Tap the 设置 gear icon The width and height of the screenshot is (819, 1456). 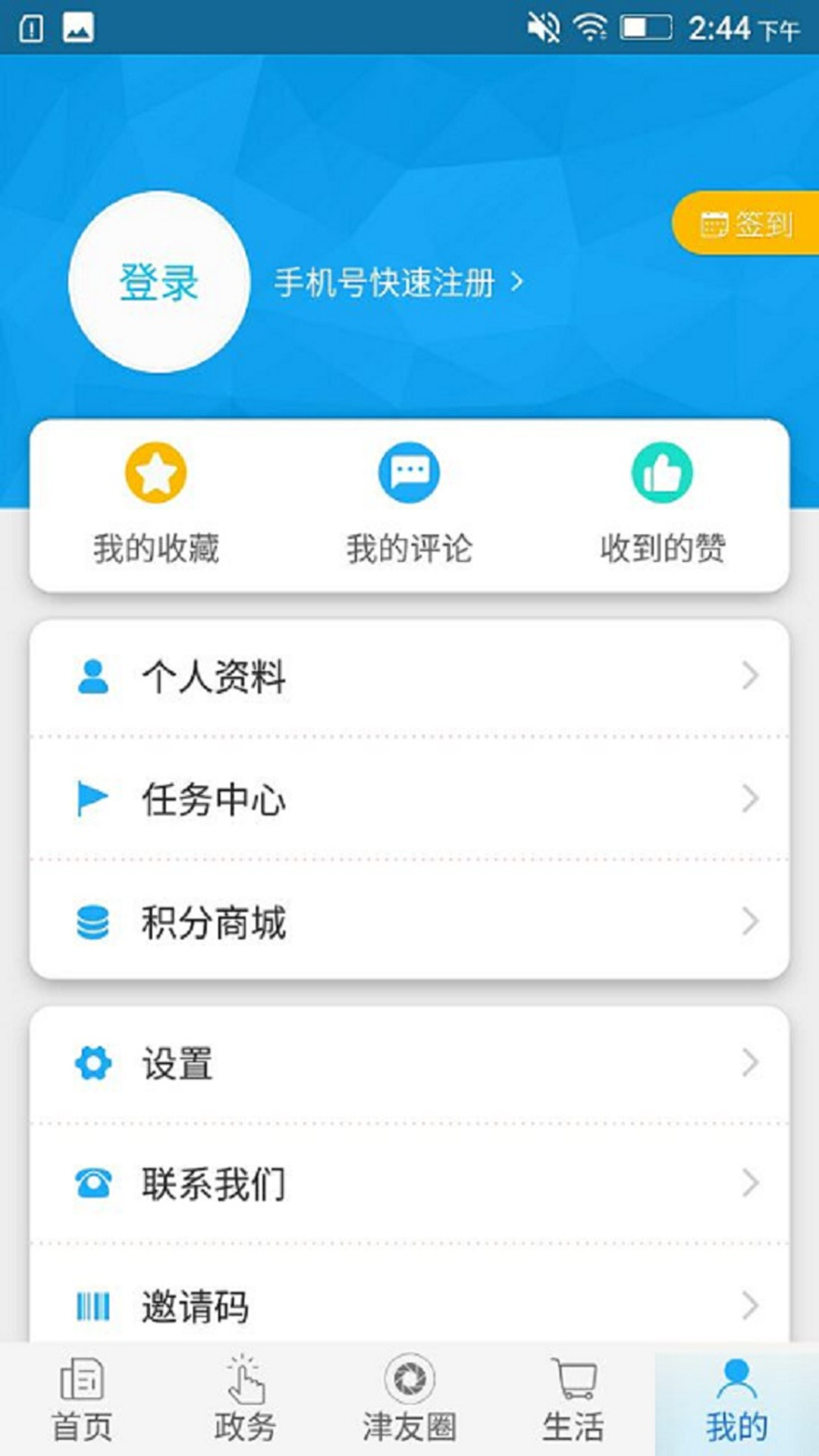click(93, 1065)
